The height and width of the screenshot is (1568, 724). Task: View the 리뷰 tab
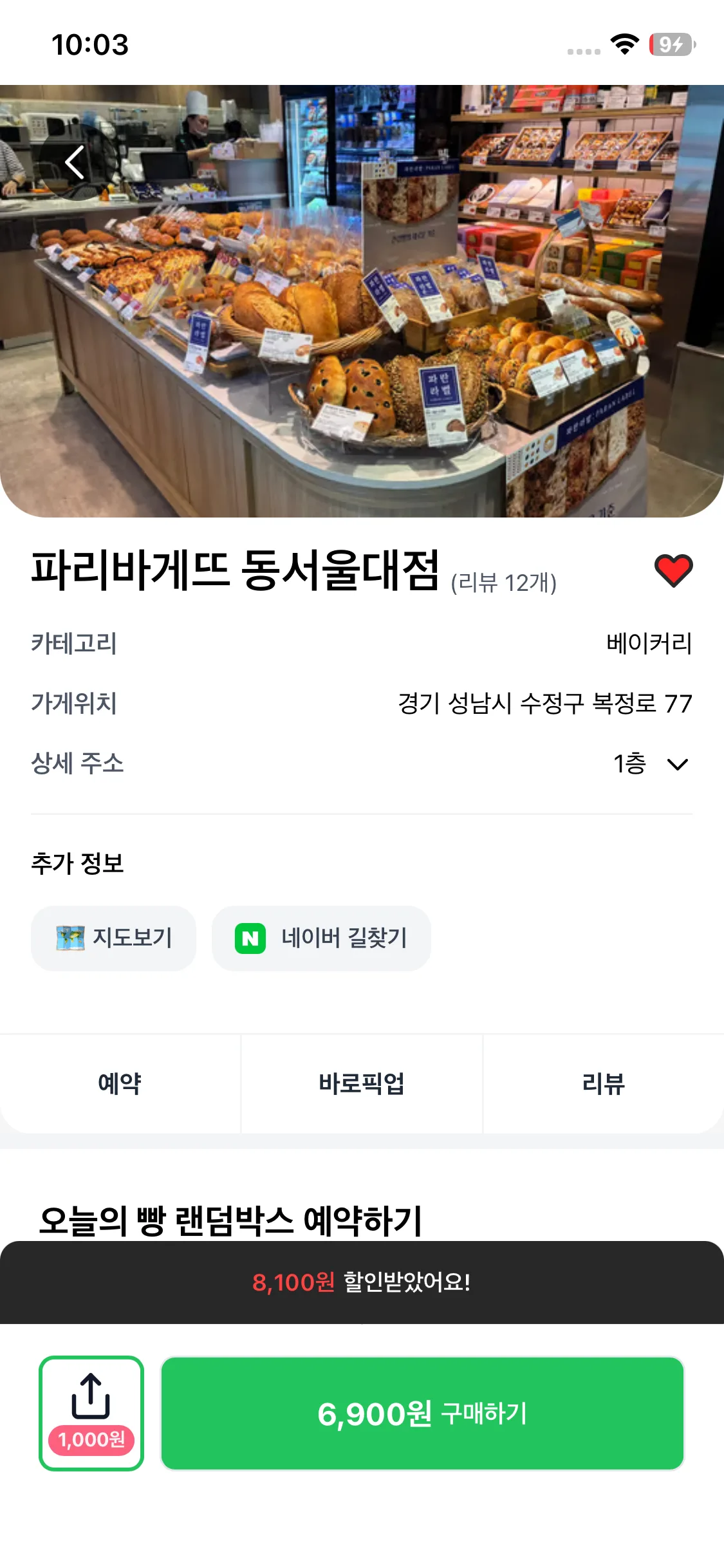click(603, 1083)
